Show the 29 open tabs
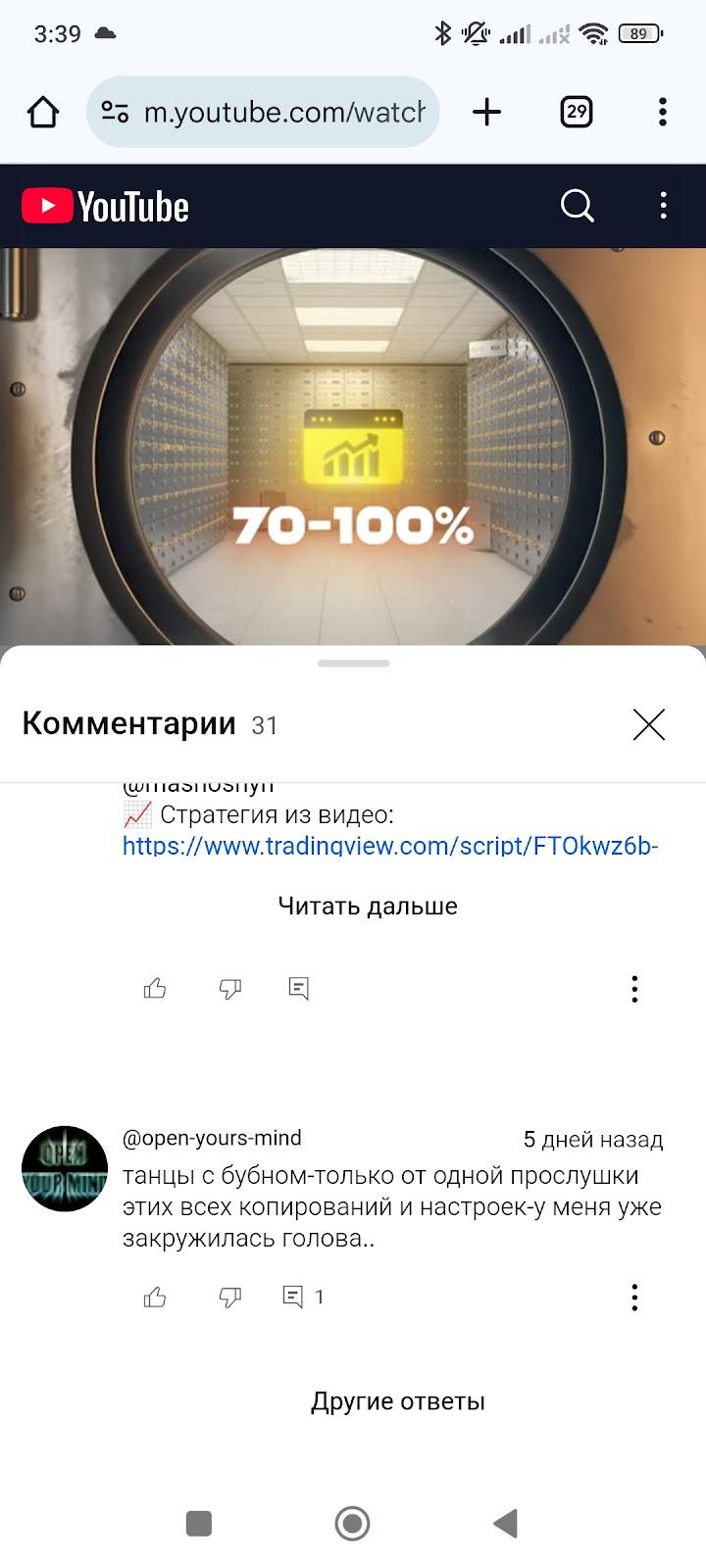This screenshot has width=706, height=1568. [577, 113]
